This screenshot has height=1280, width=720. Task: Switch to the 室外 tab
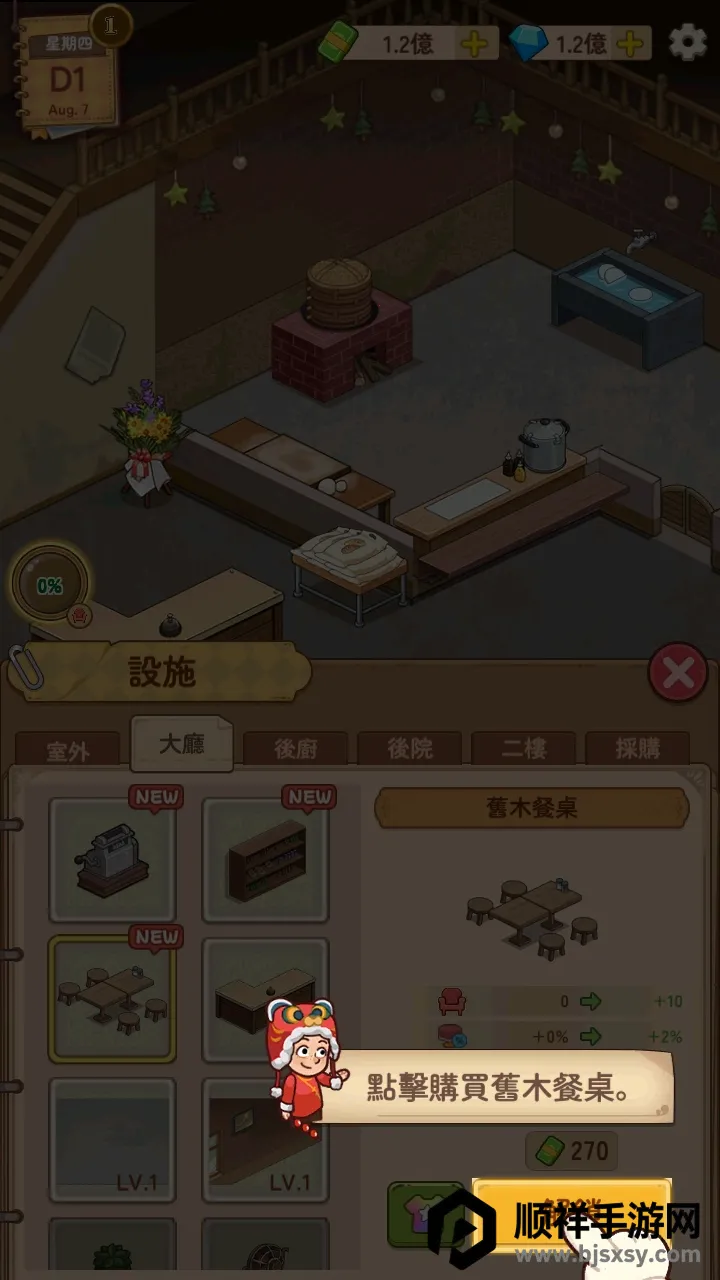(67, 750)
